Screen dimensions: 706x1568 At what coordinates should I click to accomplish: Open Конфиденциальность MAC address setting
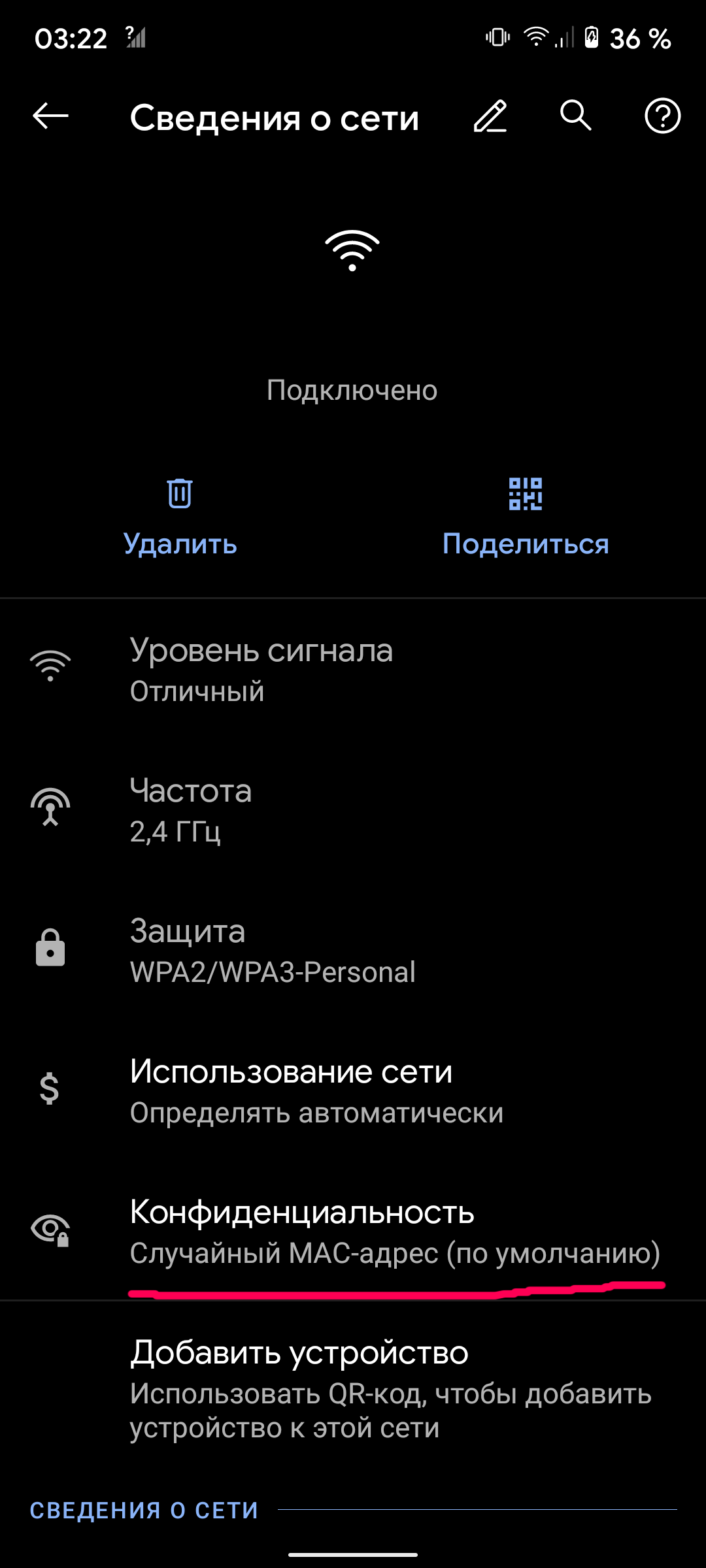pos(353,1232)
